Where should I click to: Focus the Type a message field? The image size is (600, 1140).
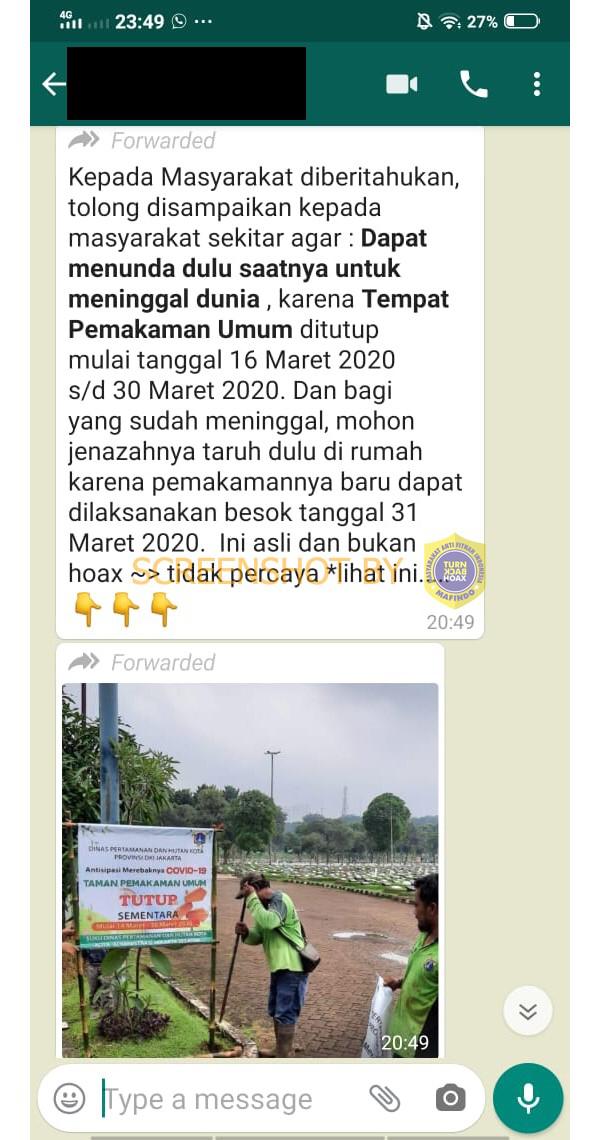coord(230,1099)
